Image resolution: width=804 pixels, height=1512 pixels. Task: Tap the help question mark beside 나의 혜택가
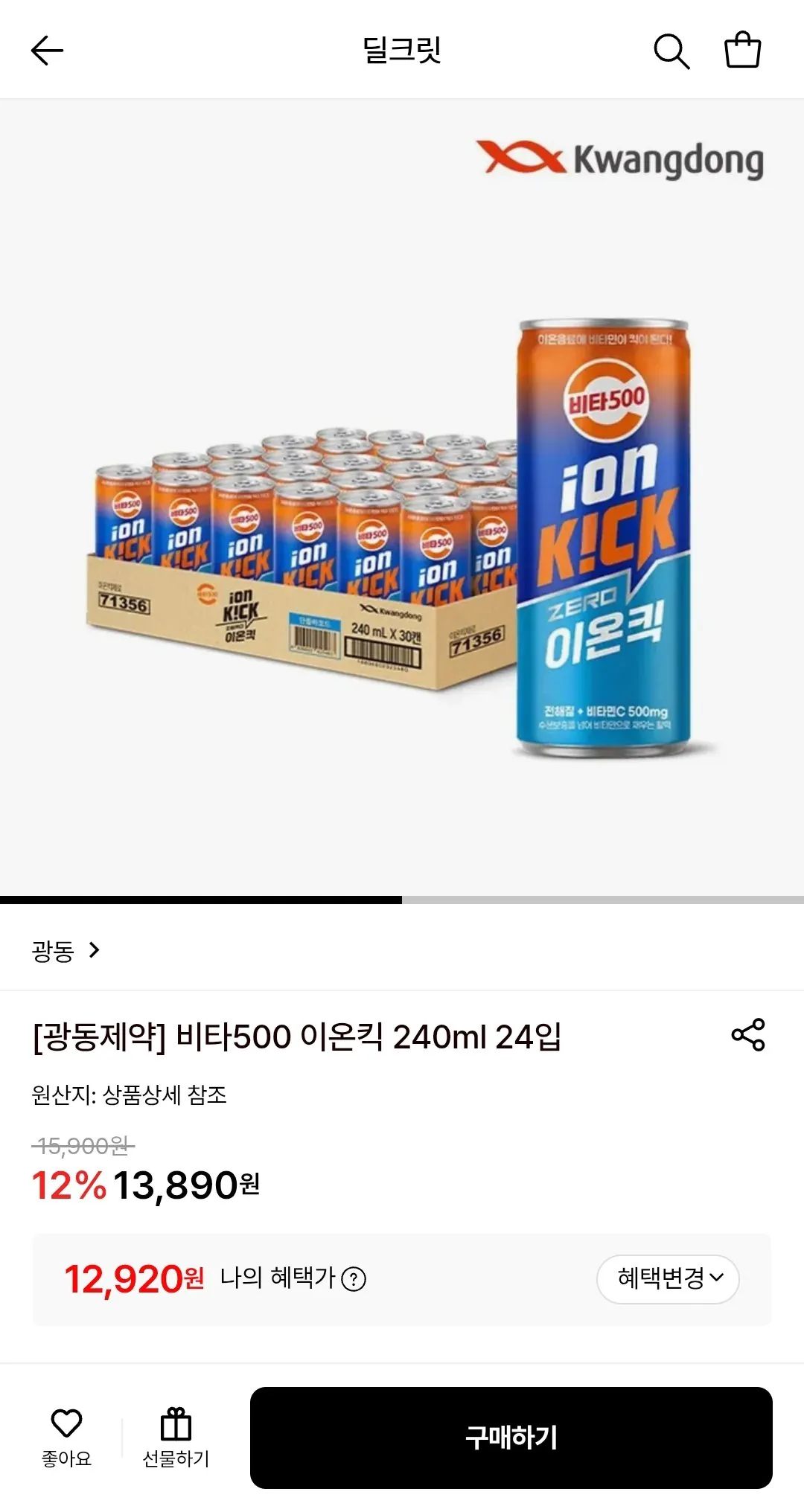pos(352,1281)
